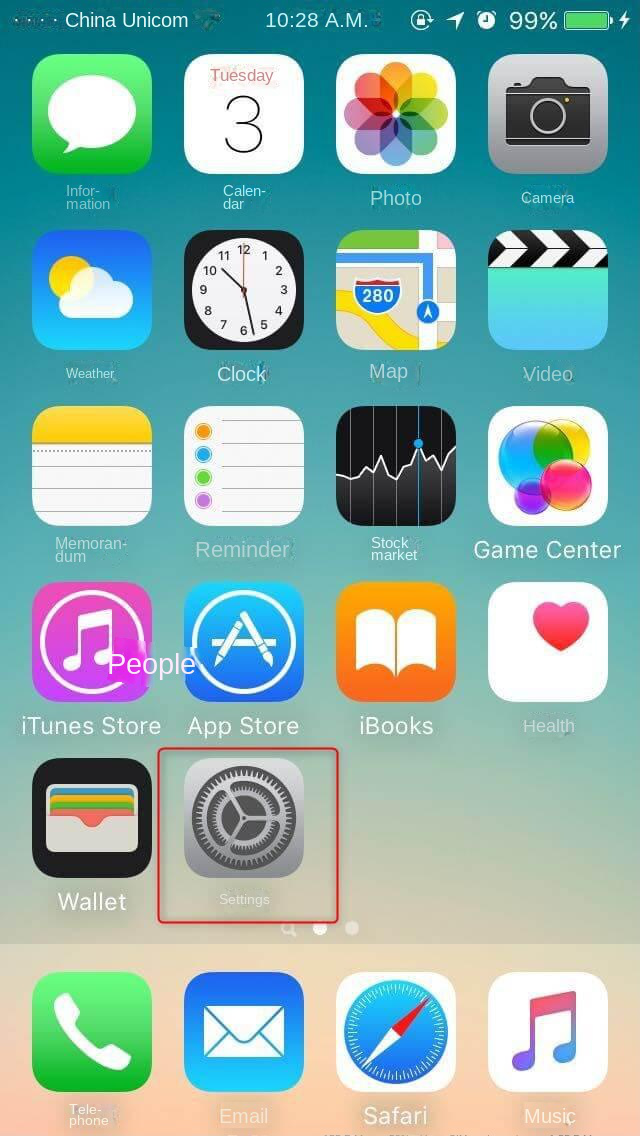Open the Health app
The height and width of the screenshot is (1136, 640).
tap(548, 642)
